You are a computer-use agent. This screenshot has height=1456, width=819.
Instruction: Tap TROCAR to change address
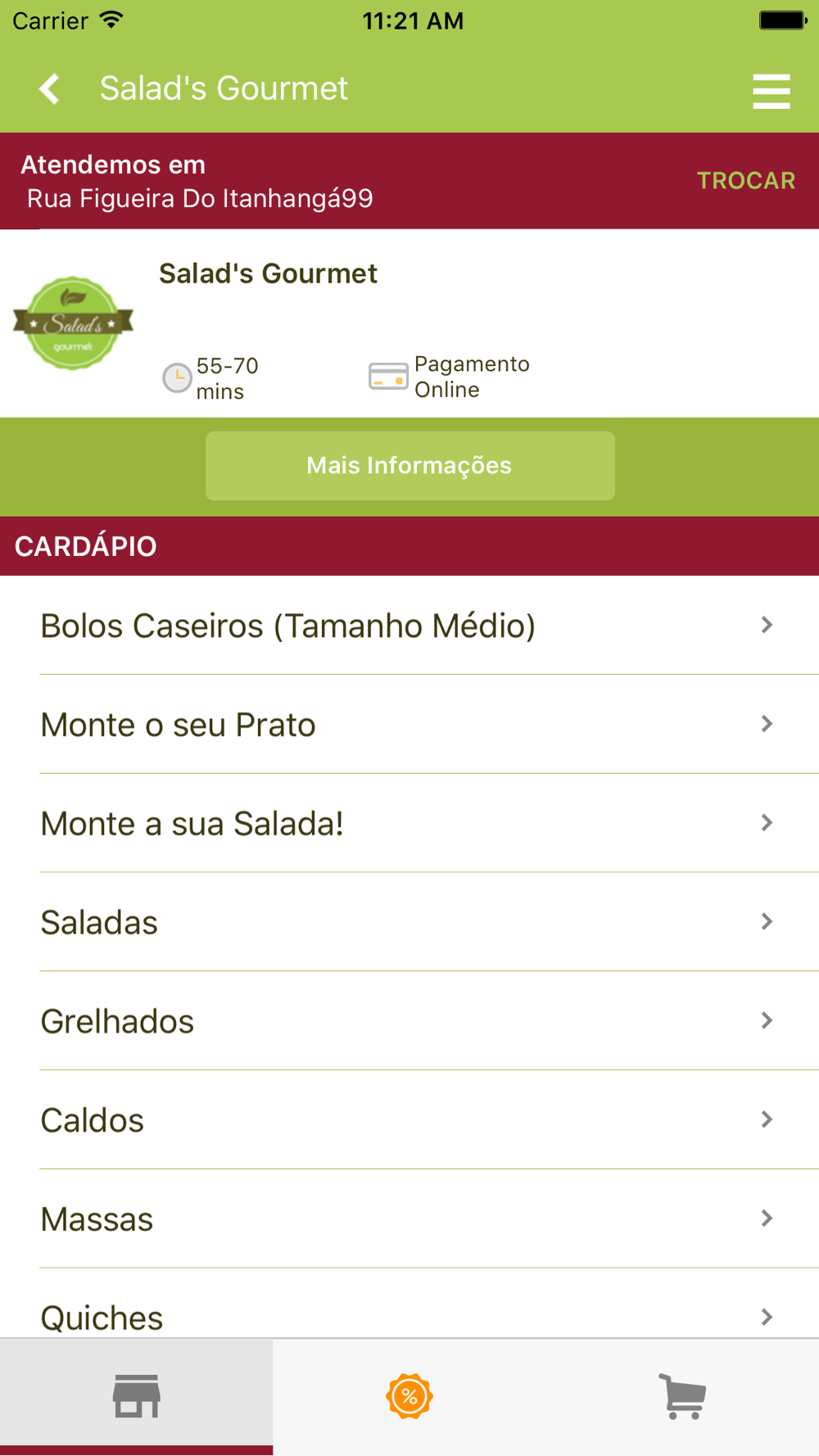[745, 180]
